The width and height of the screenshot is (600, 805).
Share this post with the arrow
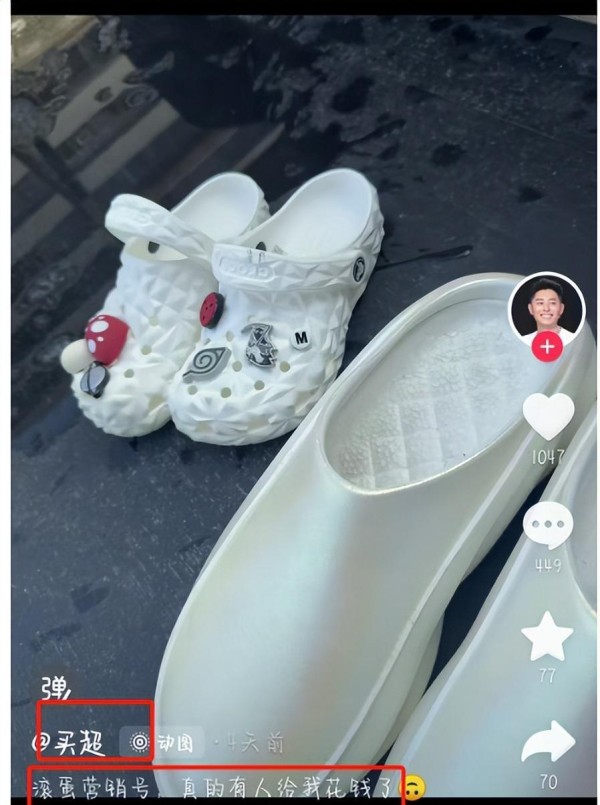pos(548,742)
